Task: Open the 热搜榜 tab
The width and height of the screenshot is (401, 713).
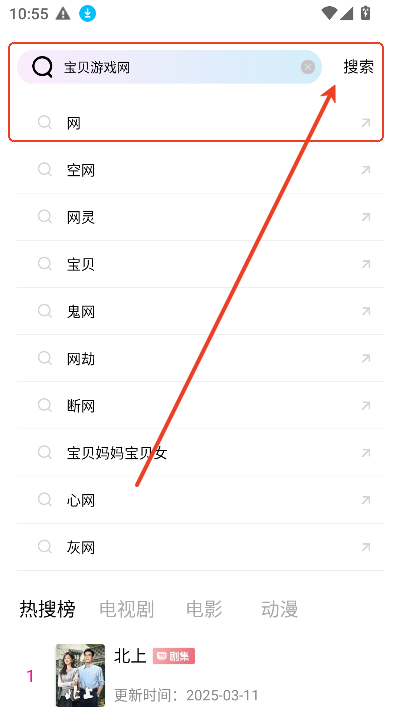Action: pos(47,609)
